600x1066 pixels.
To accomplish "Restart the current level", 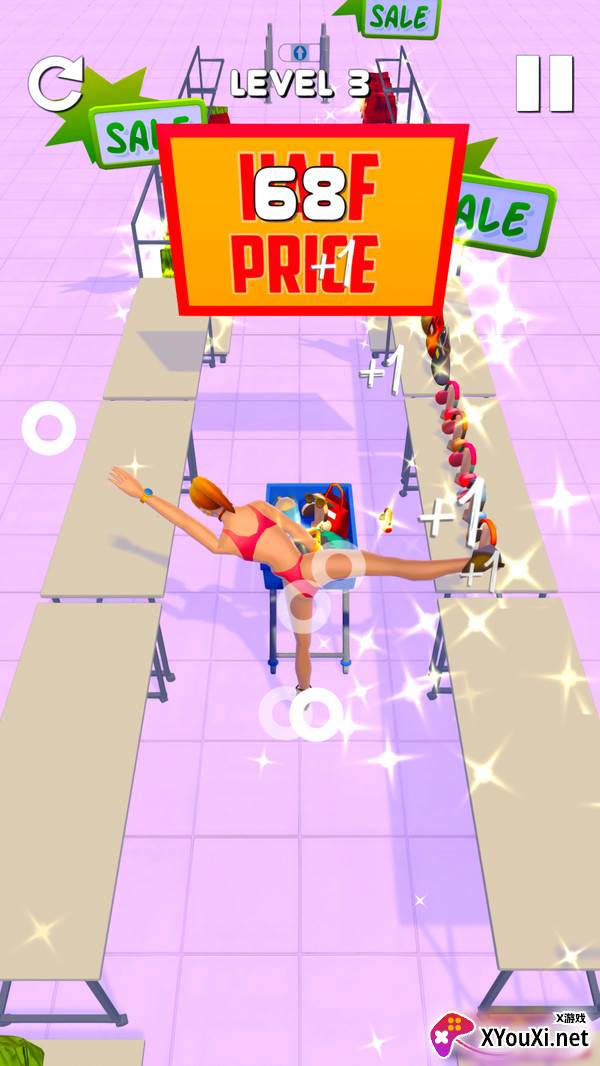I will coord(54,83).
